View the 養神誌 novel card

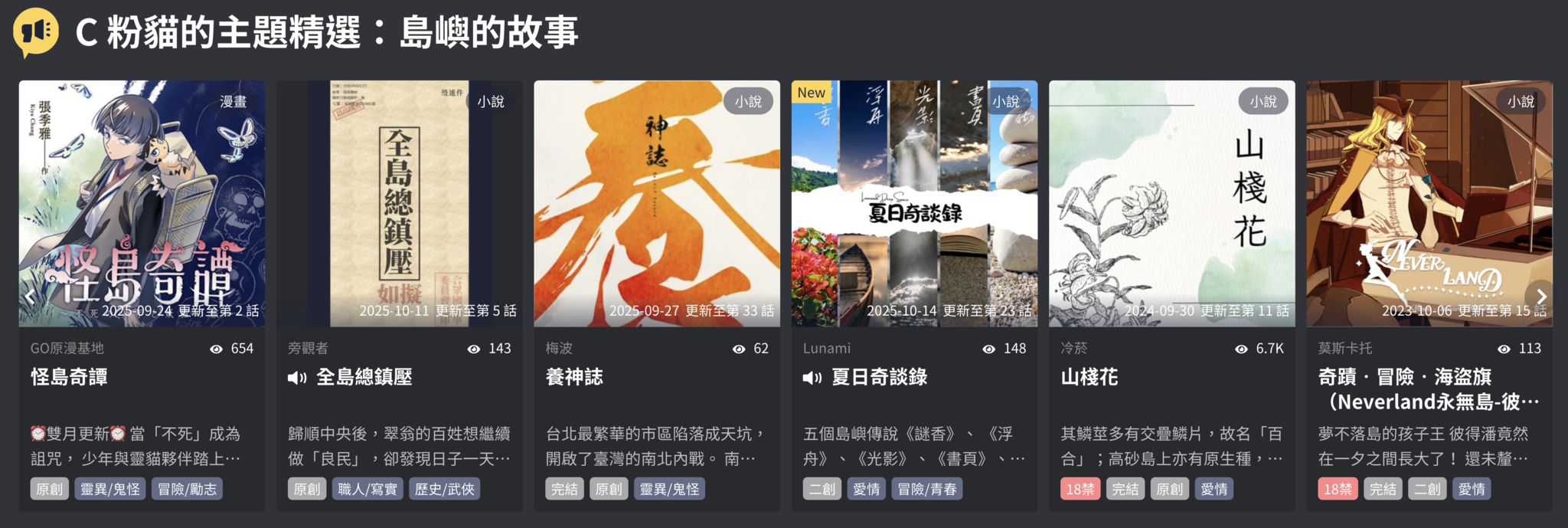click(x=656, y=203)
